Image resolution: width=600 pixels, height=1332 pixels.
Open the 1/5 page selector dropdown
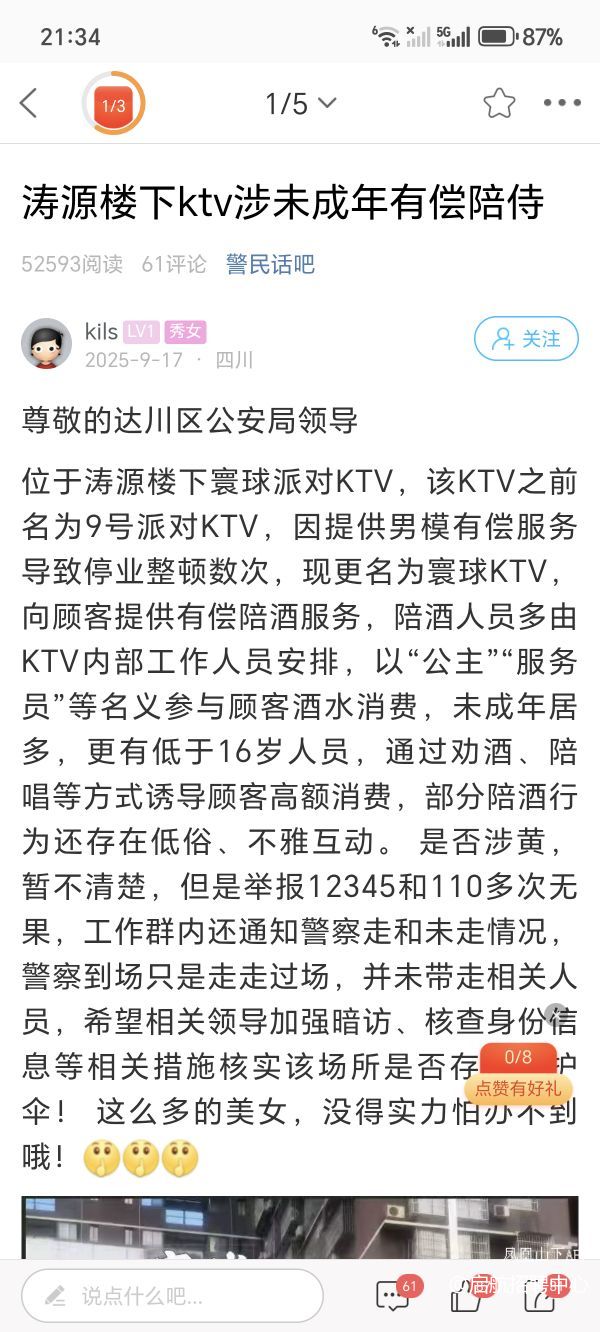(x=300, y=103)
